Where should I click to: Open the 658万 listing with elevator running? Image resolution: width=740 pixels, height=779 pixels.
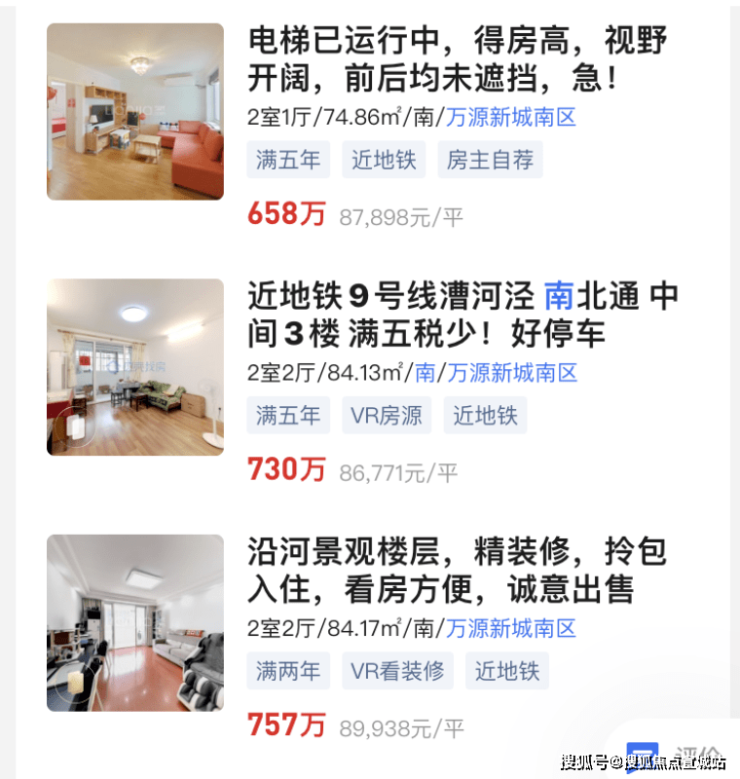coord(457,62)
